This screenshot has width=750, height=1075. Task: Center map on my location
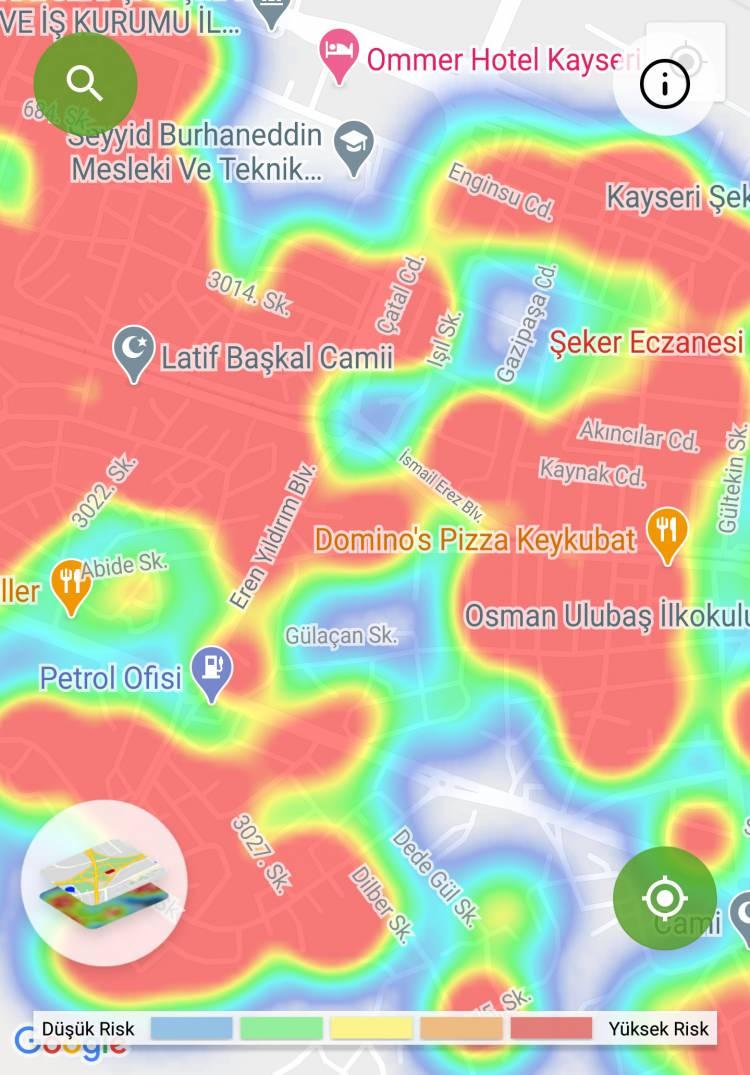665,898
